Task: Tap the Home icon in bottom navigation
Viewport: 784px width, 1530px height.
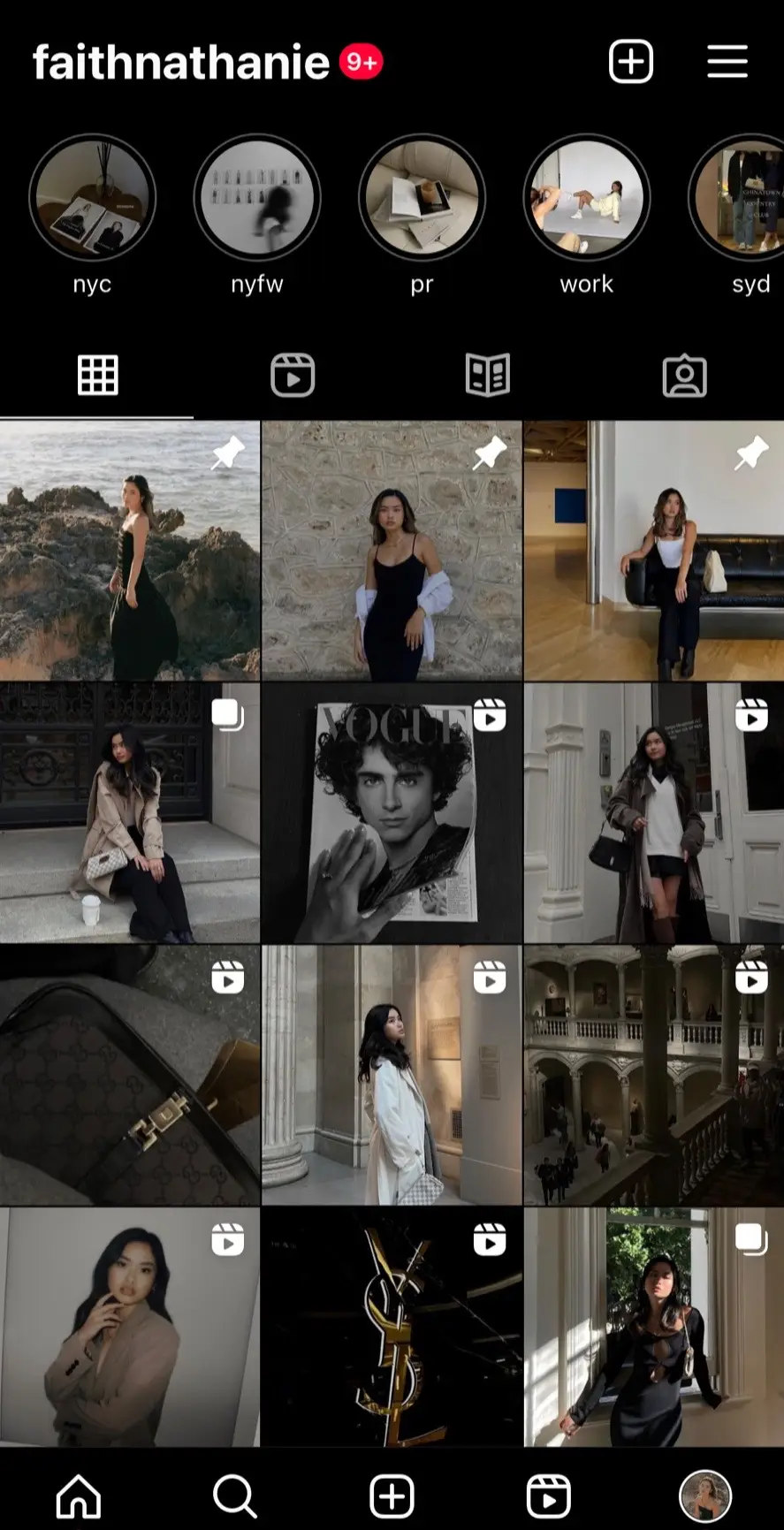Action: click(78, 1496)
